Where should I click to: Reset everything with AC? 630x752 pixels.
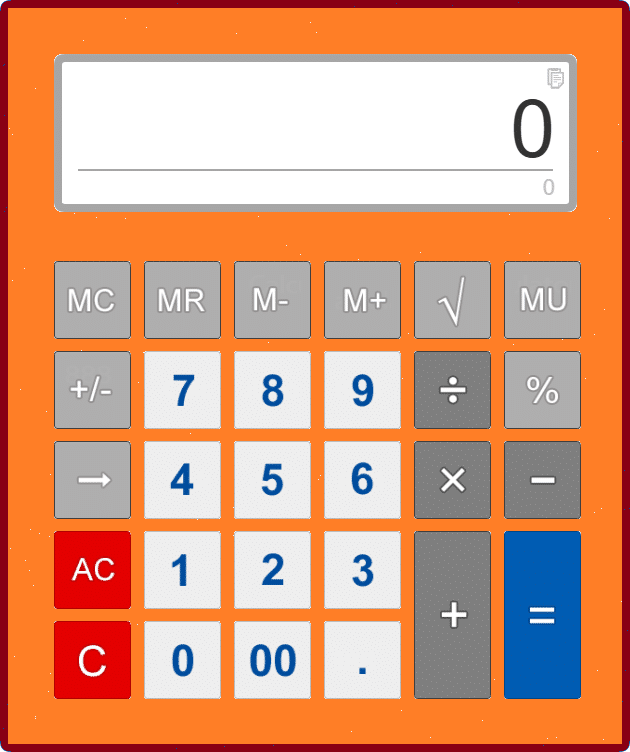point(92,570)
